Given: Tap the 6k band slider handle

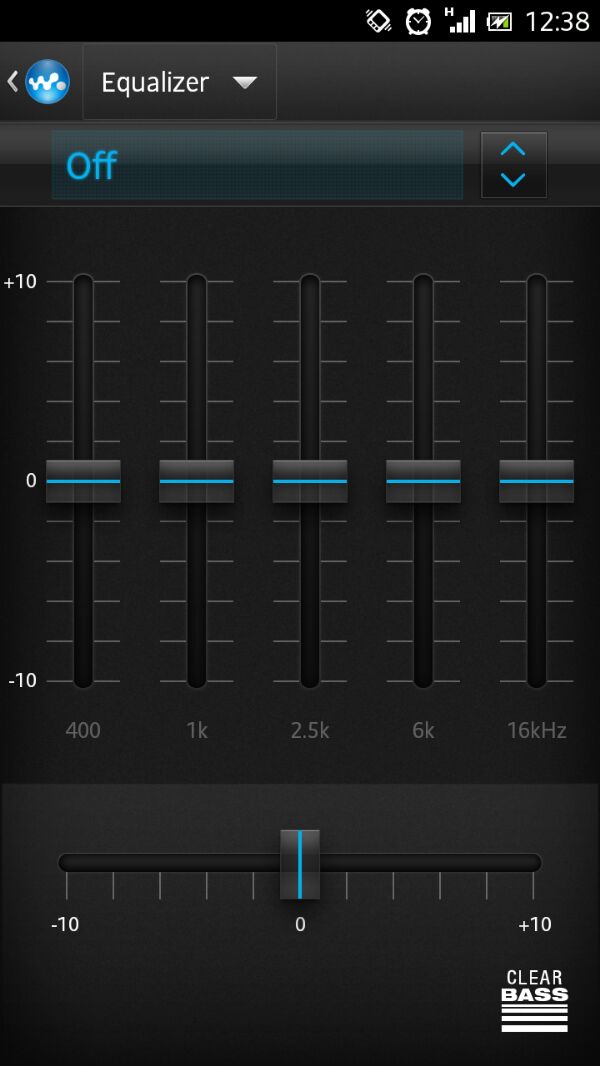Looking at the screenshot, I should 423,481.
